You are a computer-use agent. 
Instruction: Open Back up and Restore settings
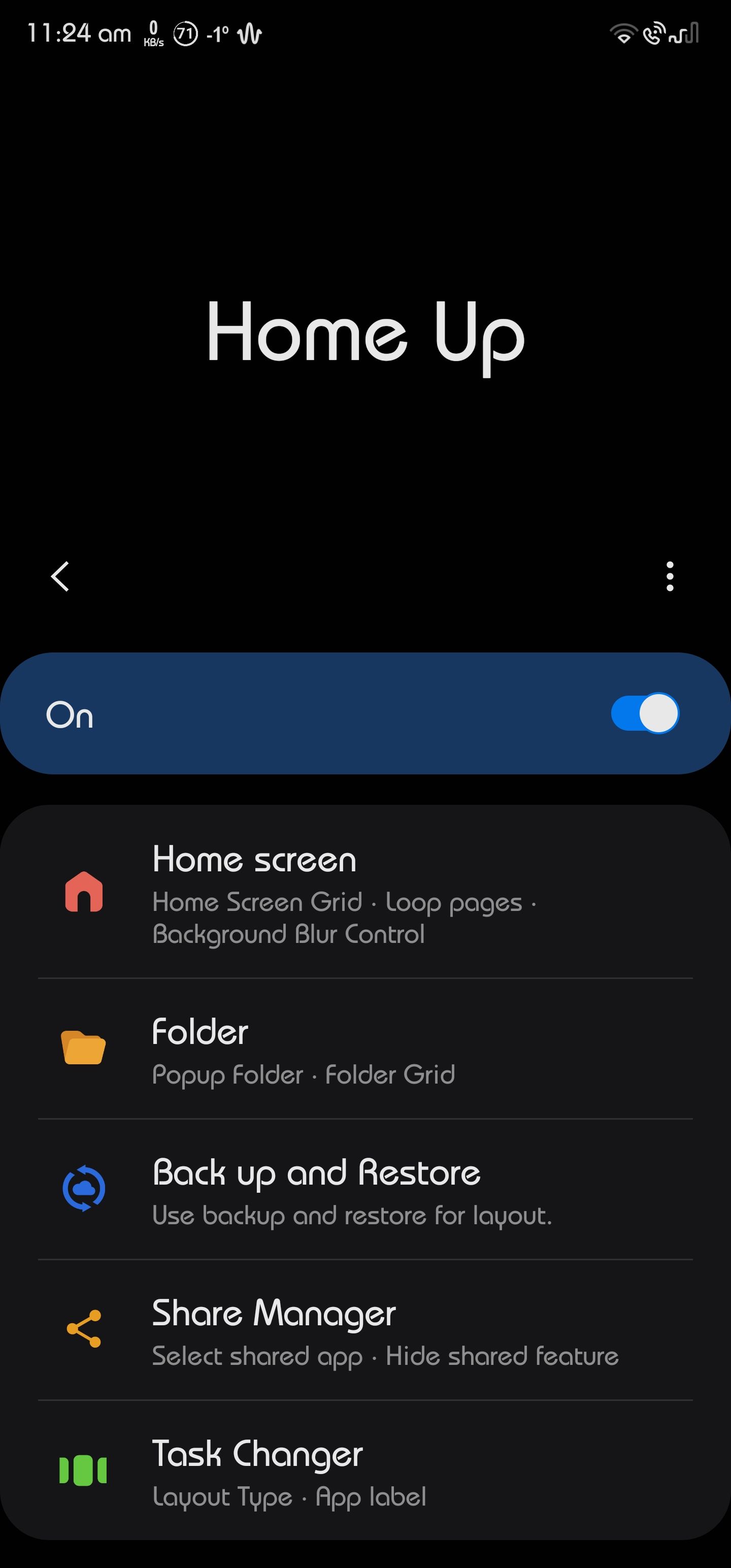click(x=365, y=1191)
